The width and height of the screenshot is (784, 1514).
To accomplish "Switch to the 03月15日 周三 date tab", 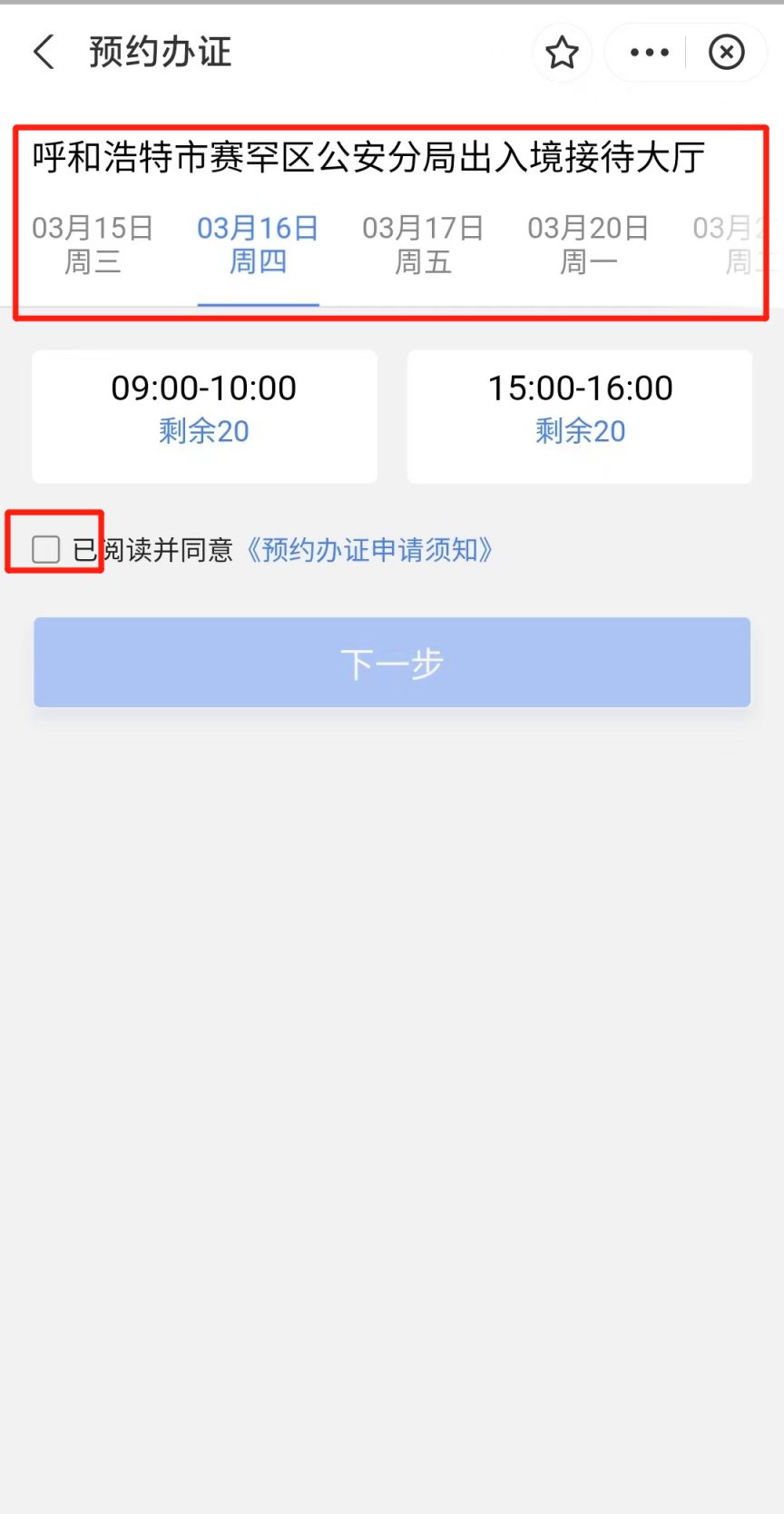I will pyautogui.click(x=92, y=243).
